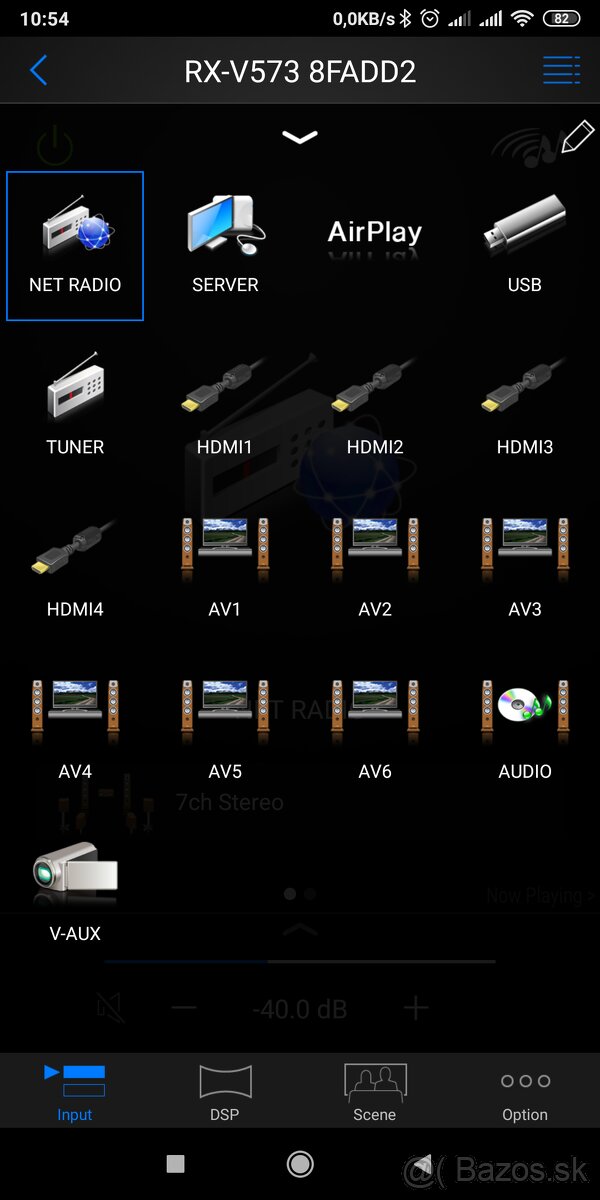Switch to HDMI1 input
The height and width of the screenshot is (1200, 600).
click(x=225, y=407)
